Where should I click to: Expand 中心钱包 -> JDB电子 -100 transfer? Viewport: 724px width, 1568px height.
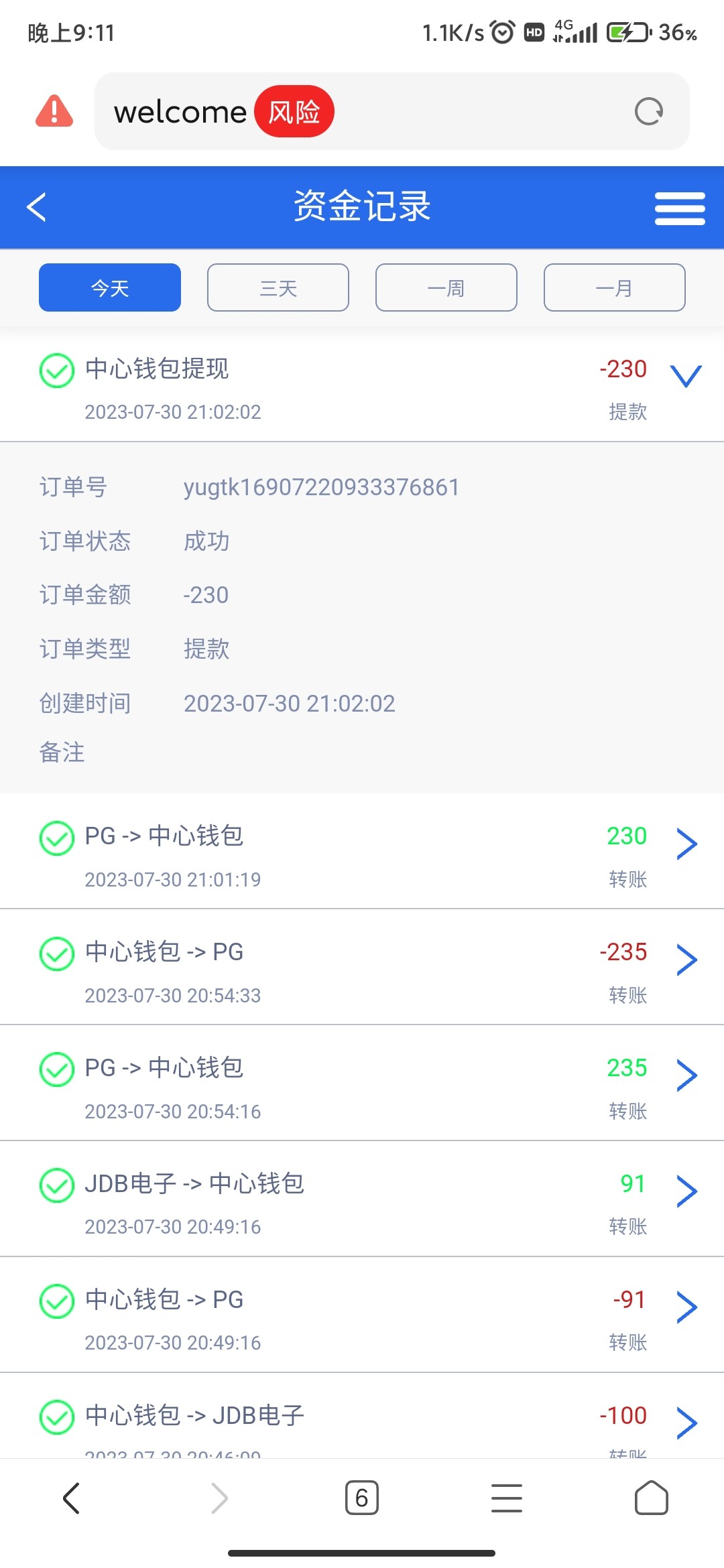point(686,1422)
